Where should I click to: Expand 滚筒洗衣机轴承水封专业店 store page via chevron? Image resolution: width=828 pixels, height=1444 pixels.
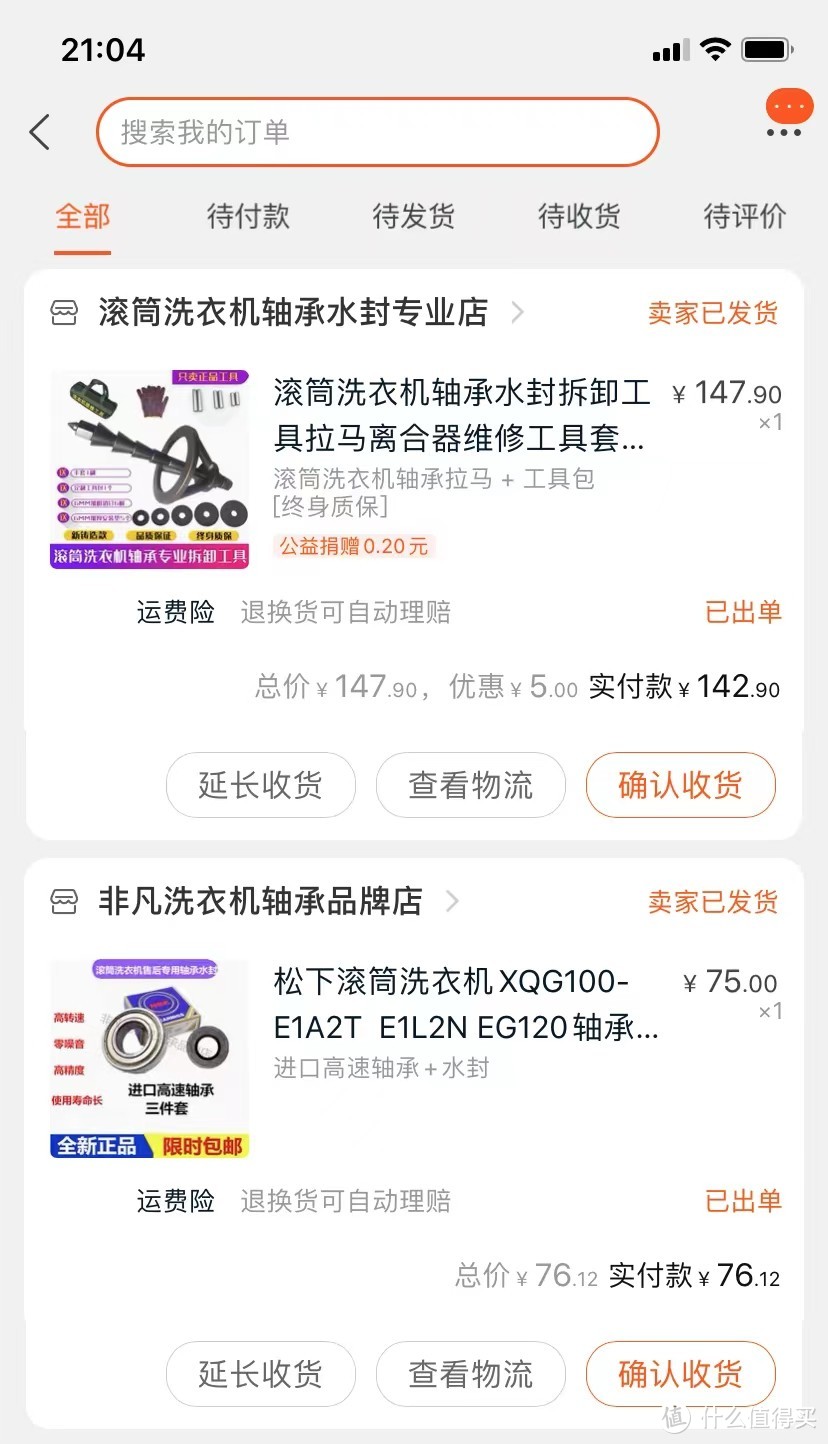518,312
